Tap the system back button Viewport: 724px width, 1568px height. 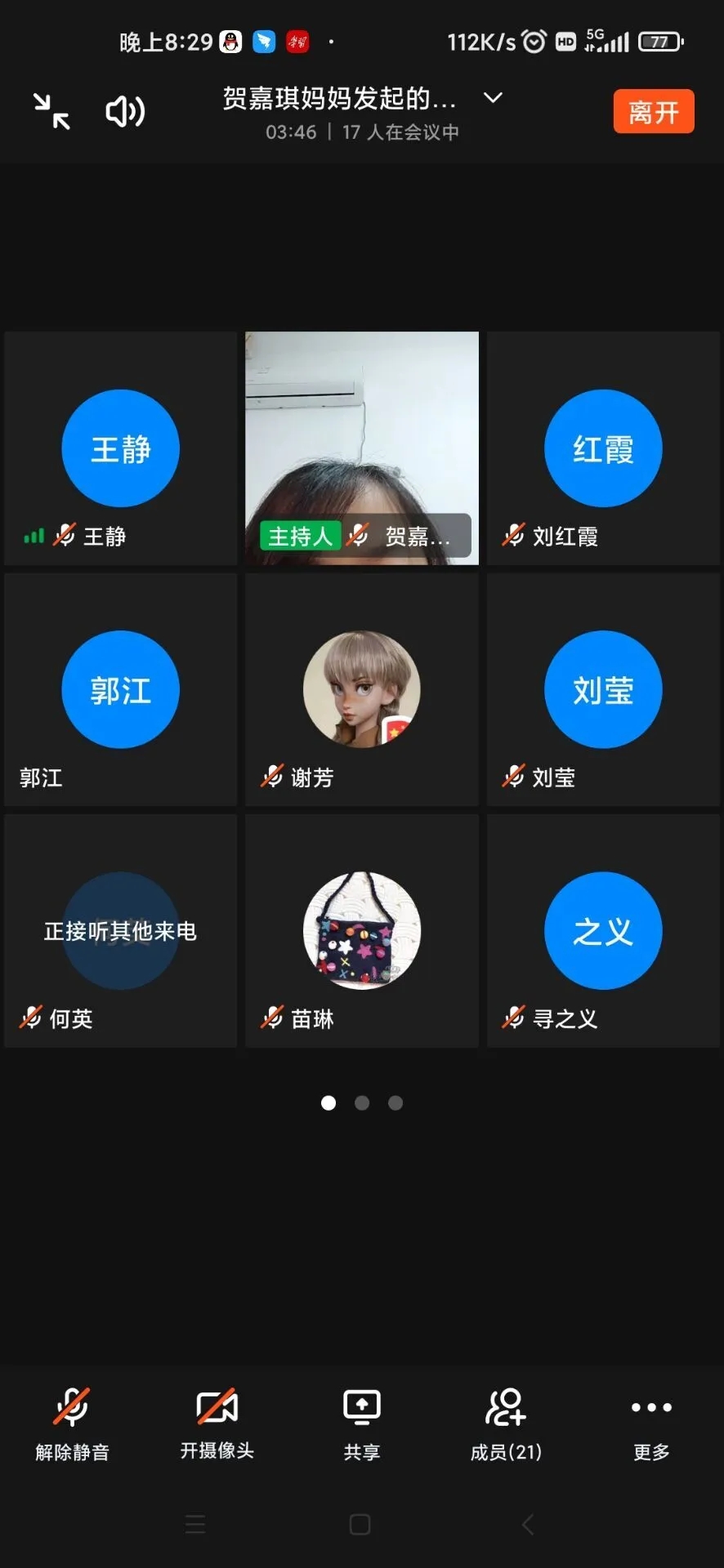pos(528,1524)
